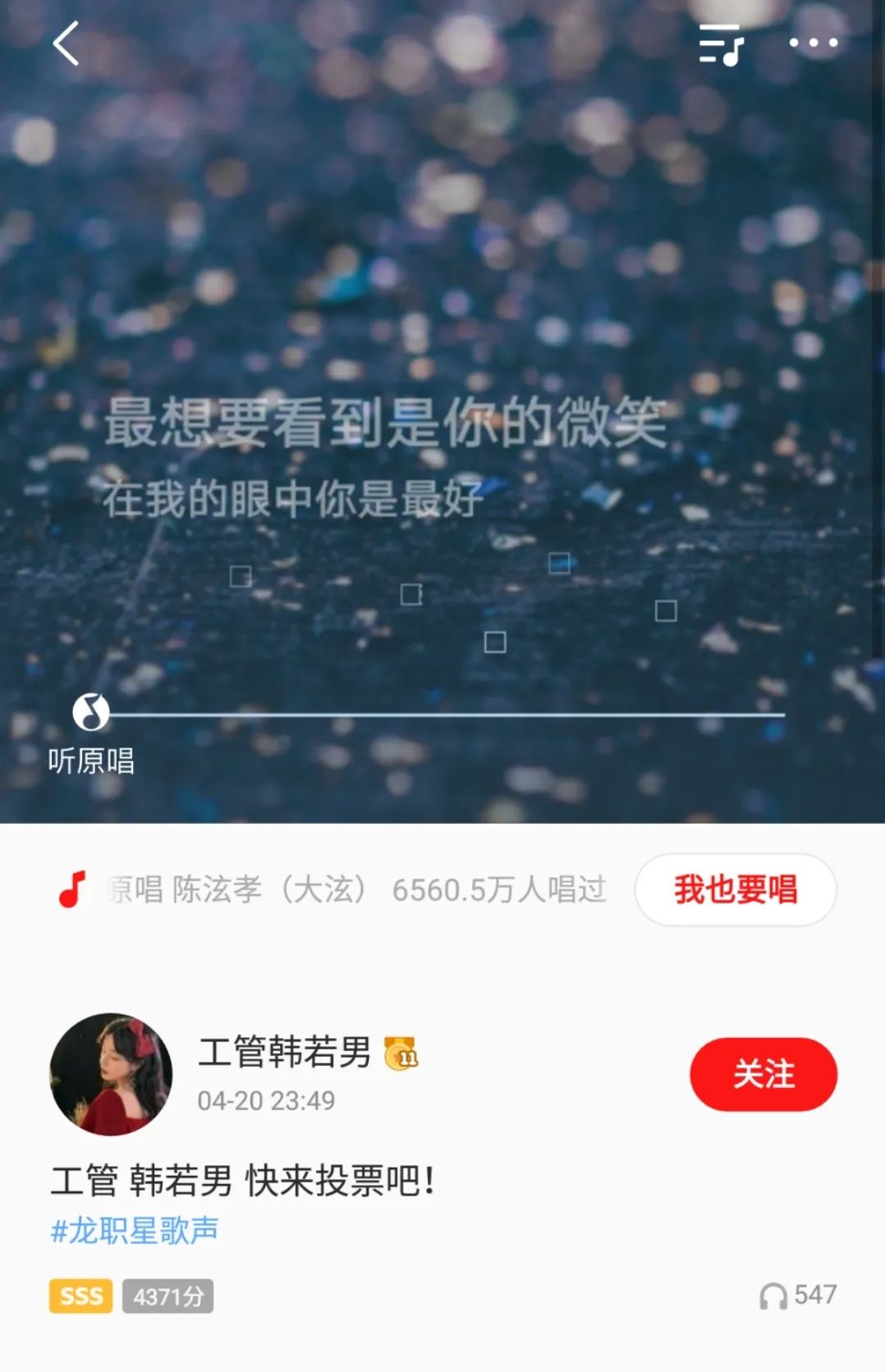Open the three-dot overflow menu
Screen dimensions: 885x1372
[x=813, y=43]
